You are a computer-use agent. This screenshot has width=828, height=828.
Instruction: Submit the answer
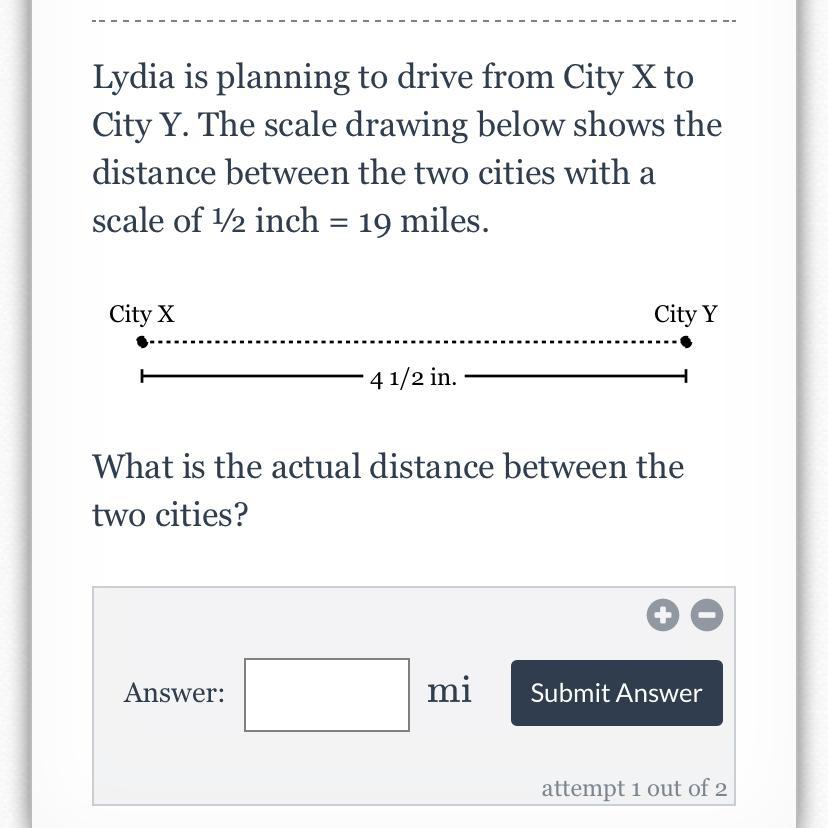point(616,693)
